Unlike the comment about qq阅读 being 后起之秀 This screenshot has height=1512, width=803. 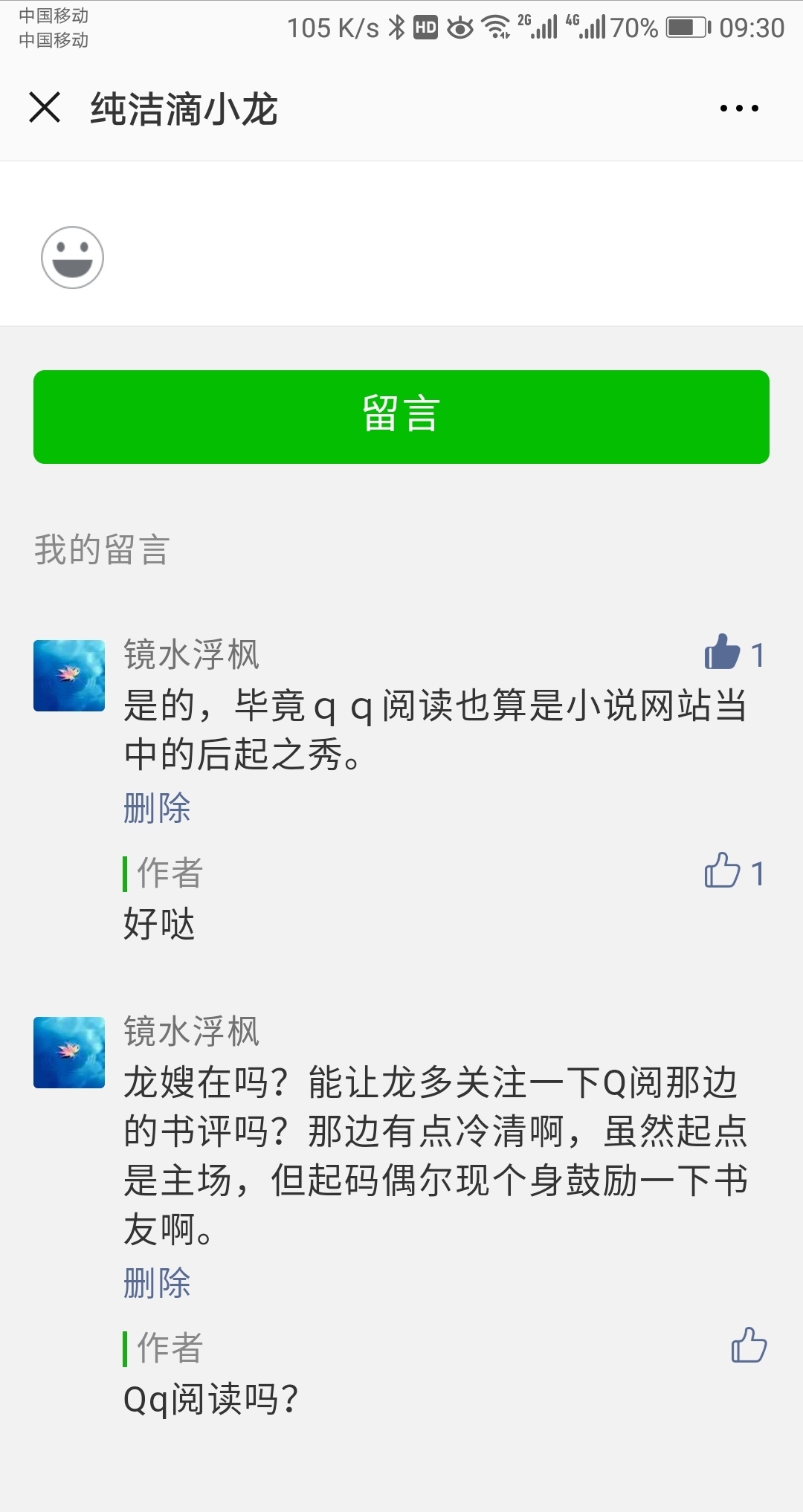click(x=723, y=653)
